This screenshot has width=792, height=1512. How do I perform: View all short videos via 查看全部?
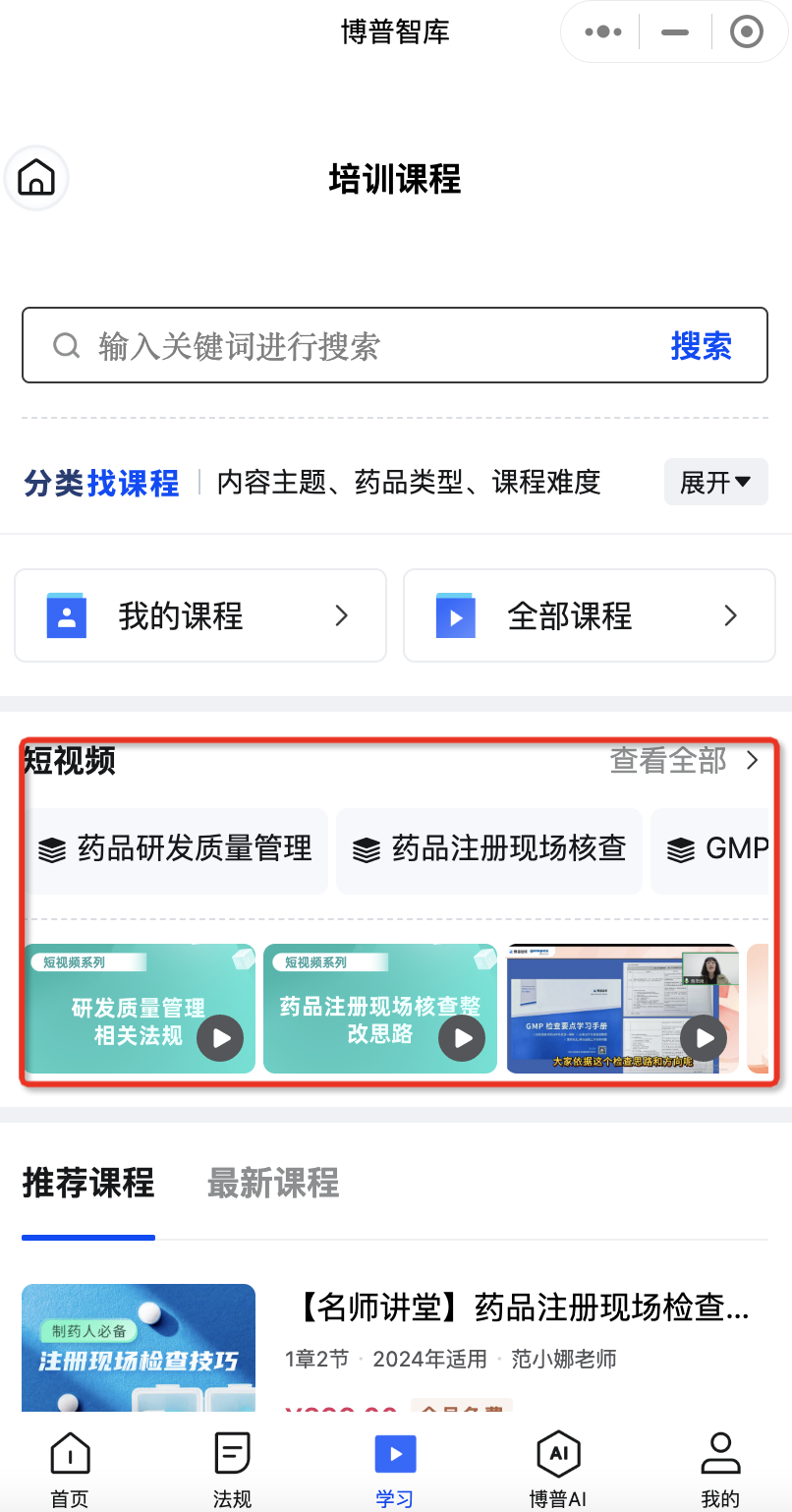(685, 760)
